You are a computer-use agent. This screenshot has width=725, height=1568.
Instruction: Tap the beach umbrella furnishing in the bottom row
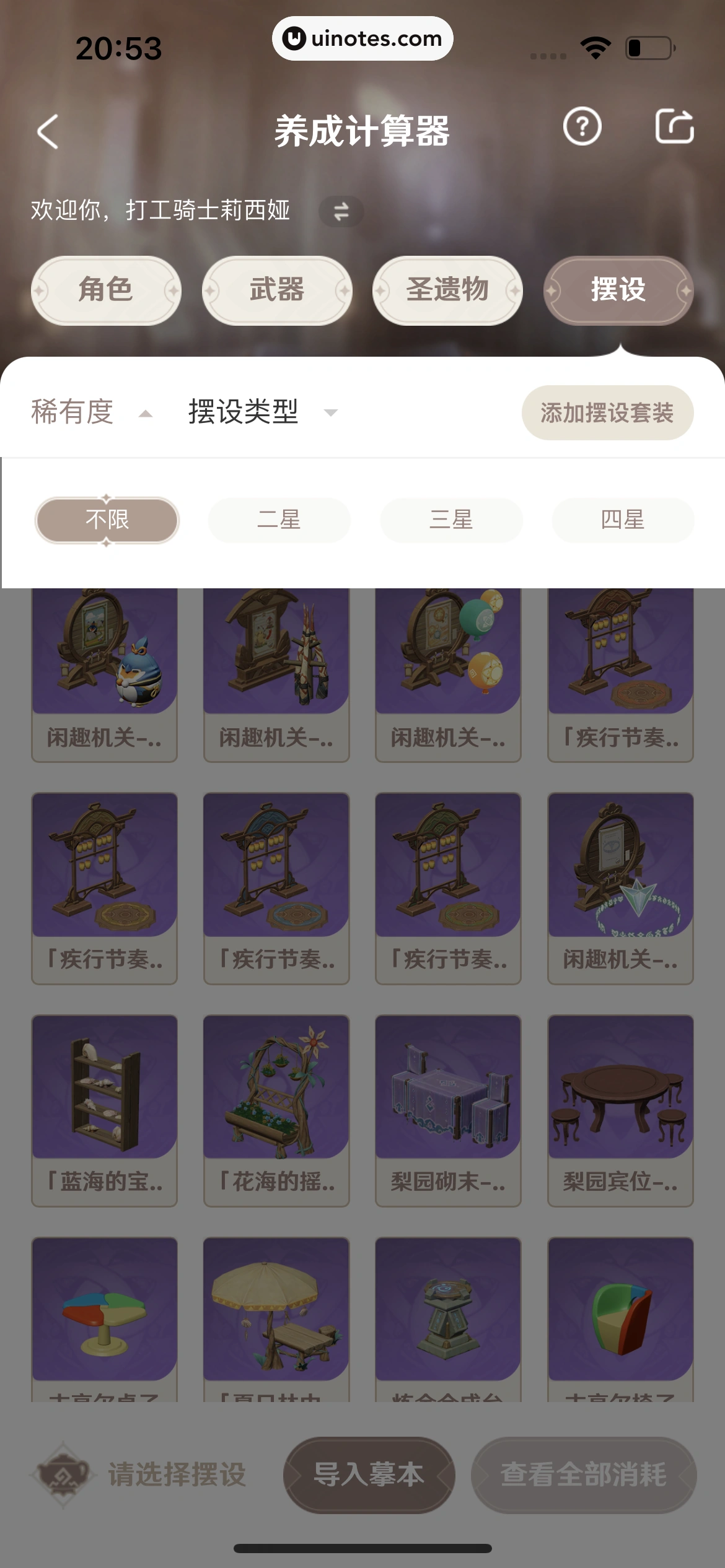[276, 1325]
